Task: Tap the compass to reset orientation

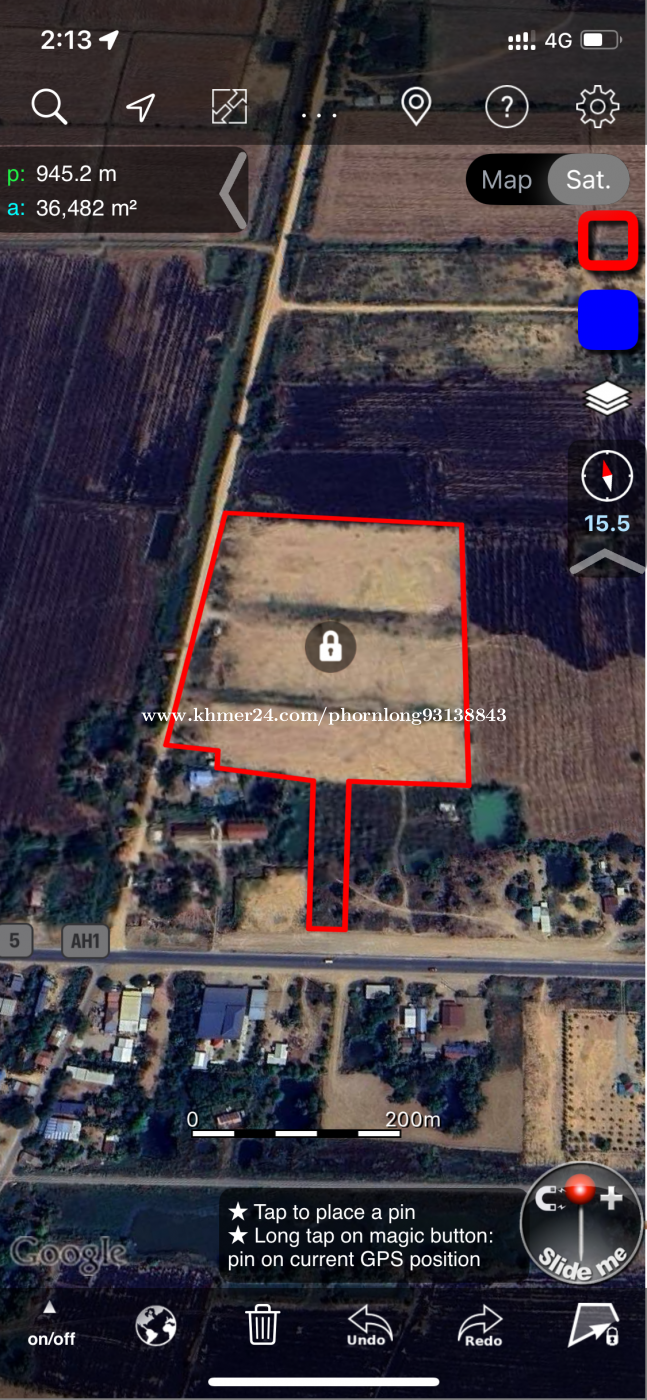Action: pyautogui.click(x=607, y=475)
